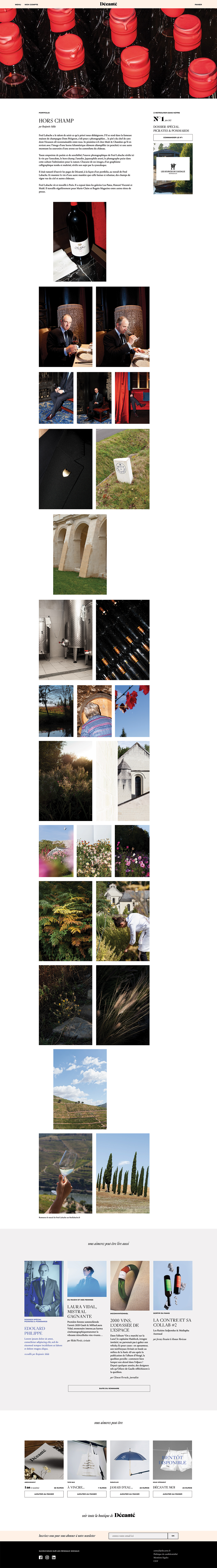The image size is (217, 1568).
Task: Open the Panier cart
Action: [x=198, y=4]
